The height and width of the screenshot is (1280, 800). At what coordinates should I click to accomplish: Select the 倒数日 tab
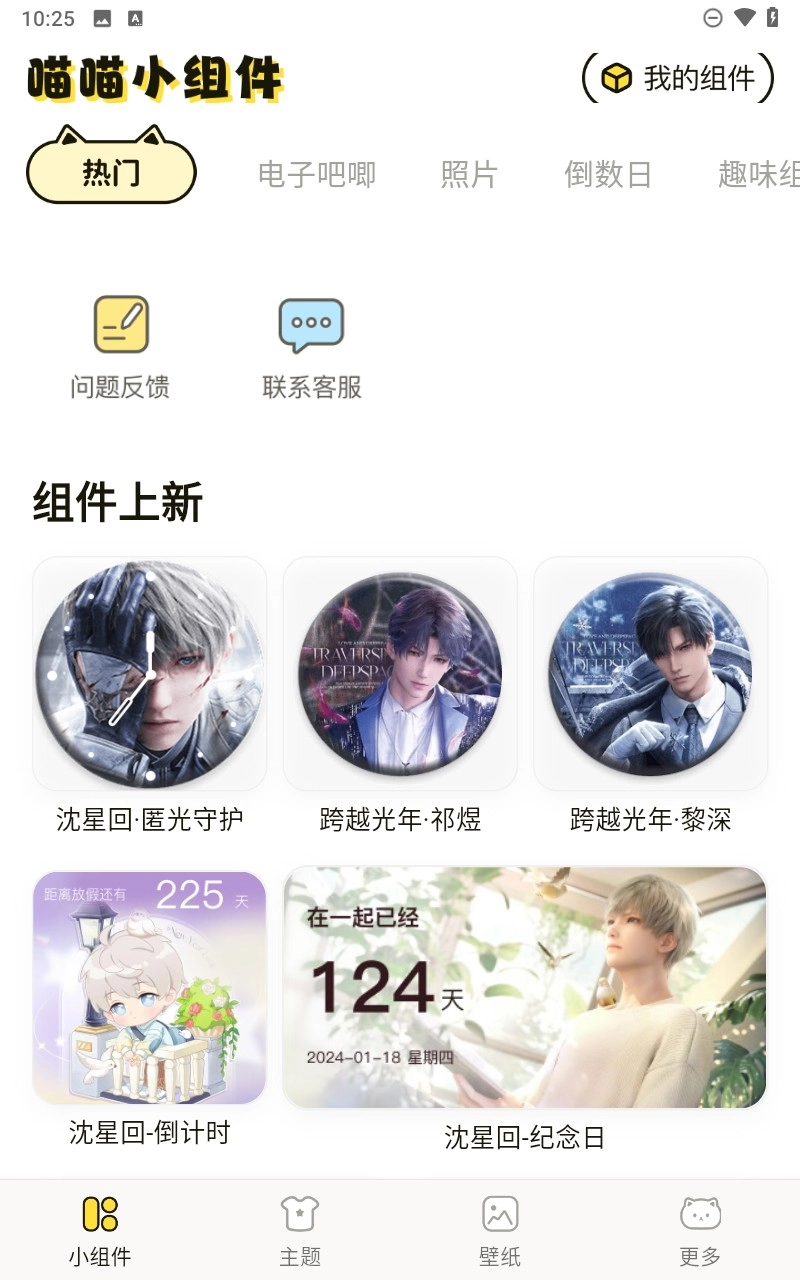[608, 174]
